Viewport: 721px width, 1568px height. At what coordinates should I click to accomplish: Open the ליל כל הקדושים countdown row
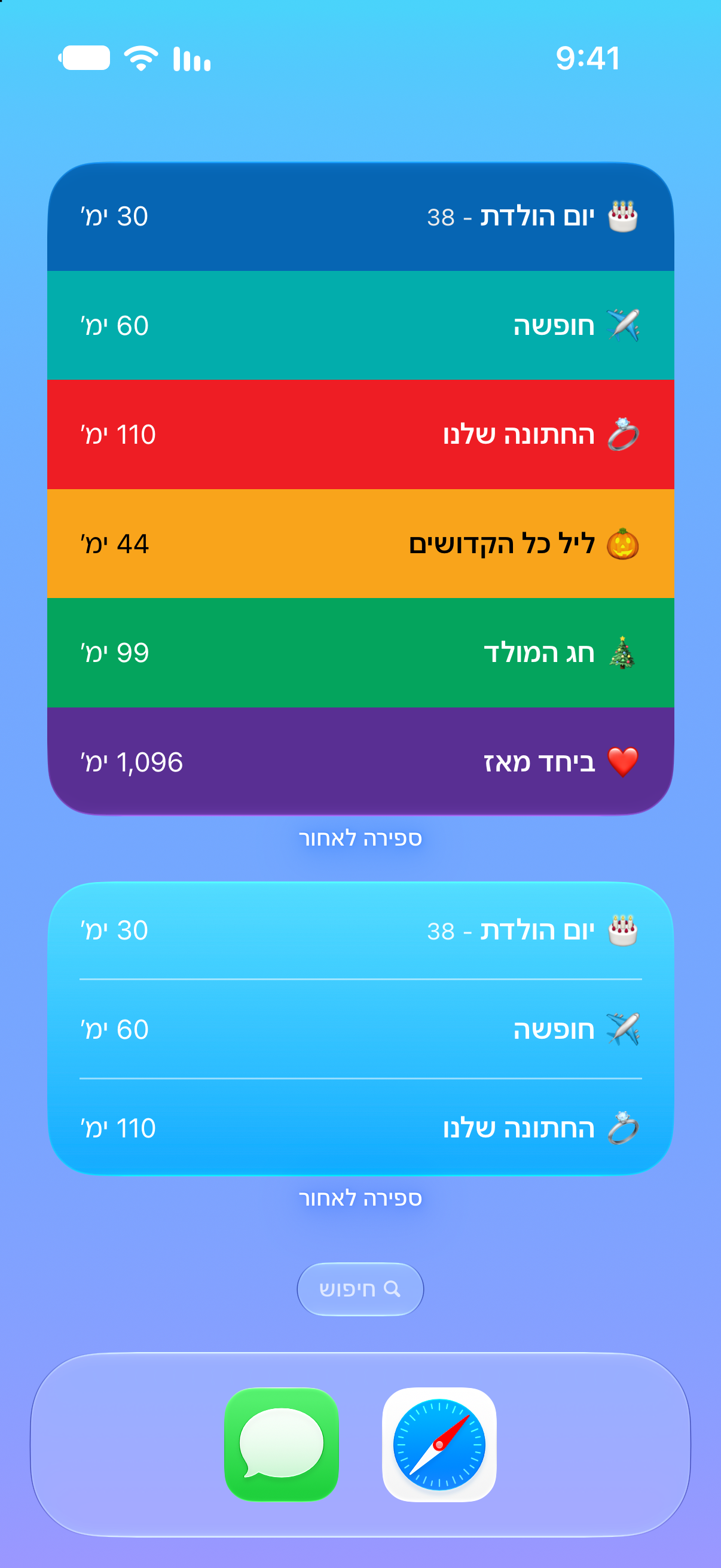(360, 544)
